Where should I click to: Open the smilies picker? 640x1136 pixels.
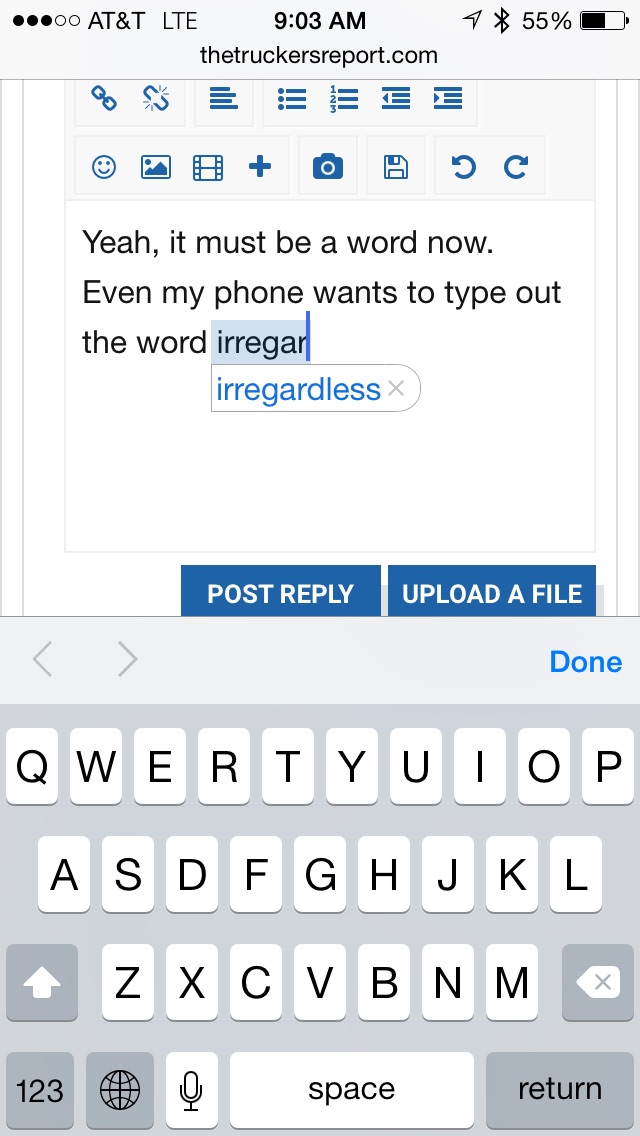[x=104, y=167]
